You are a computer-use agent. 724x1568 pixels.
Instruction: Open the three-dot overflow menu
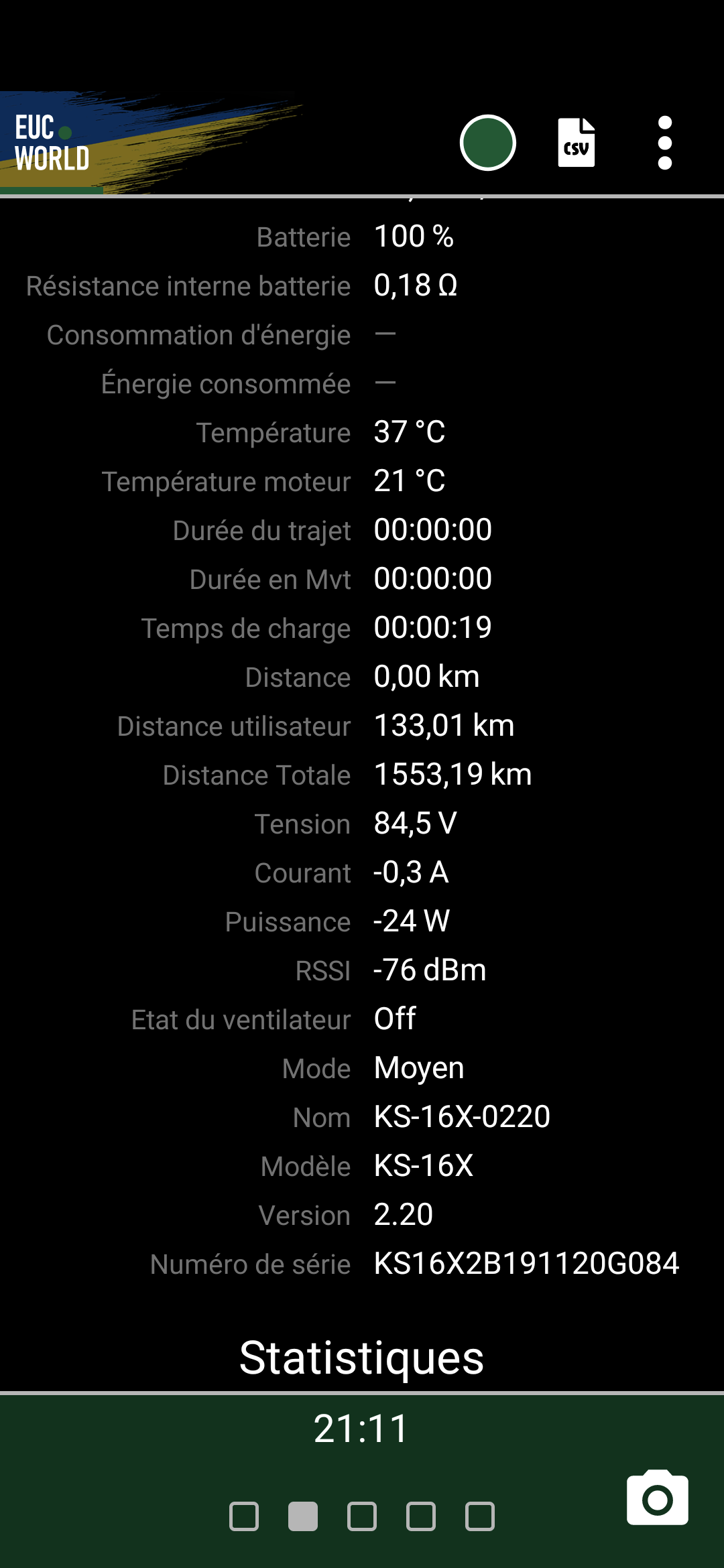[x=664, y=143]
